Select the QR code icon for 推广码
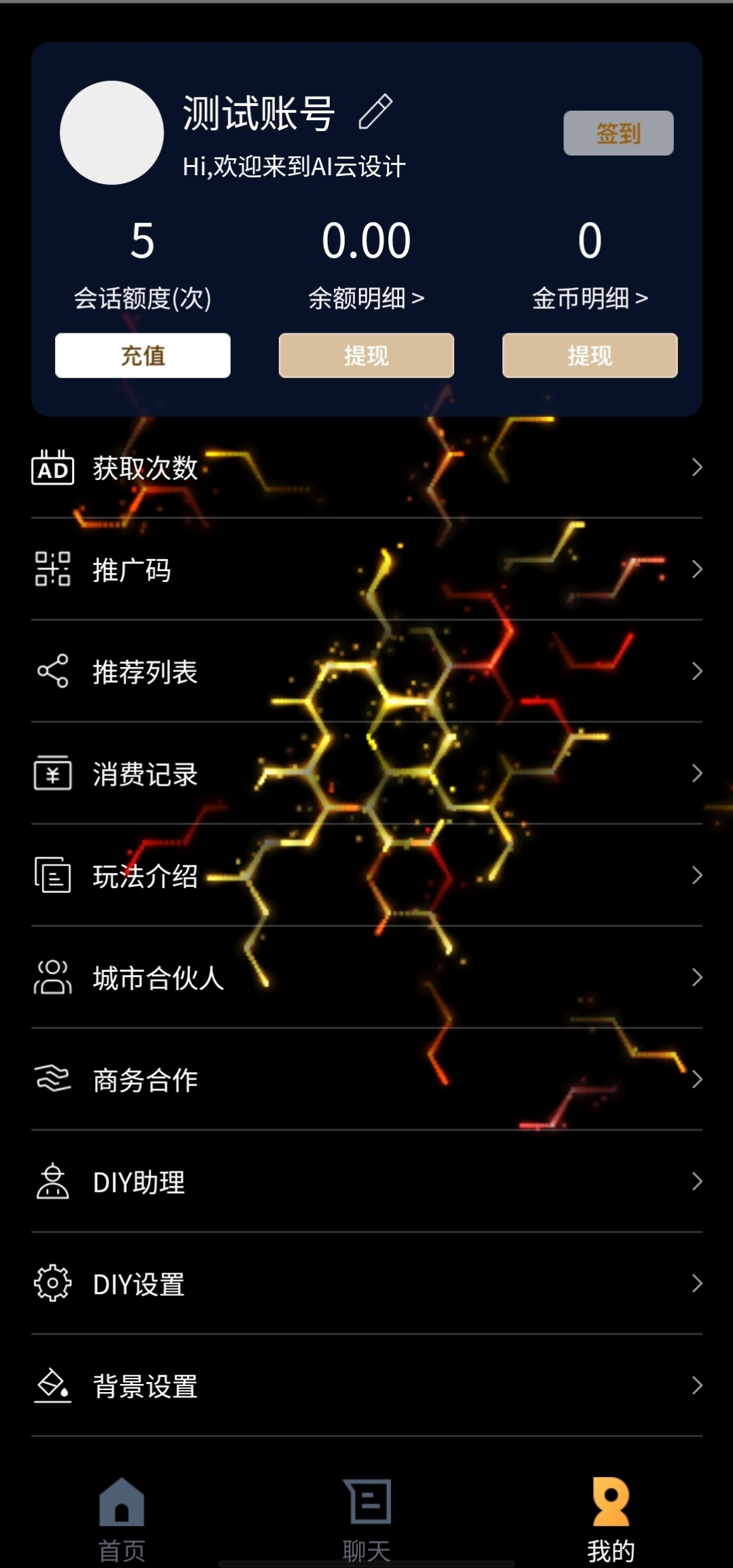The image size is (733, 1568). (x=52, y=570)
